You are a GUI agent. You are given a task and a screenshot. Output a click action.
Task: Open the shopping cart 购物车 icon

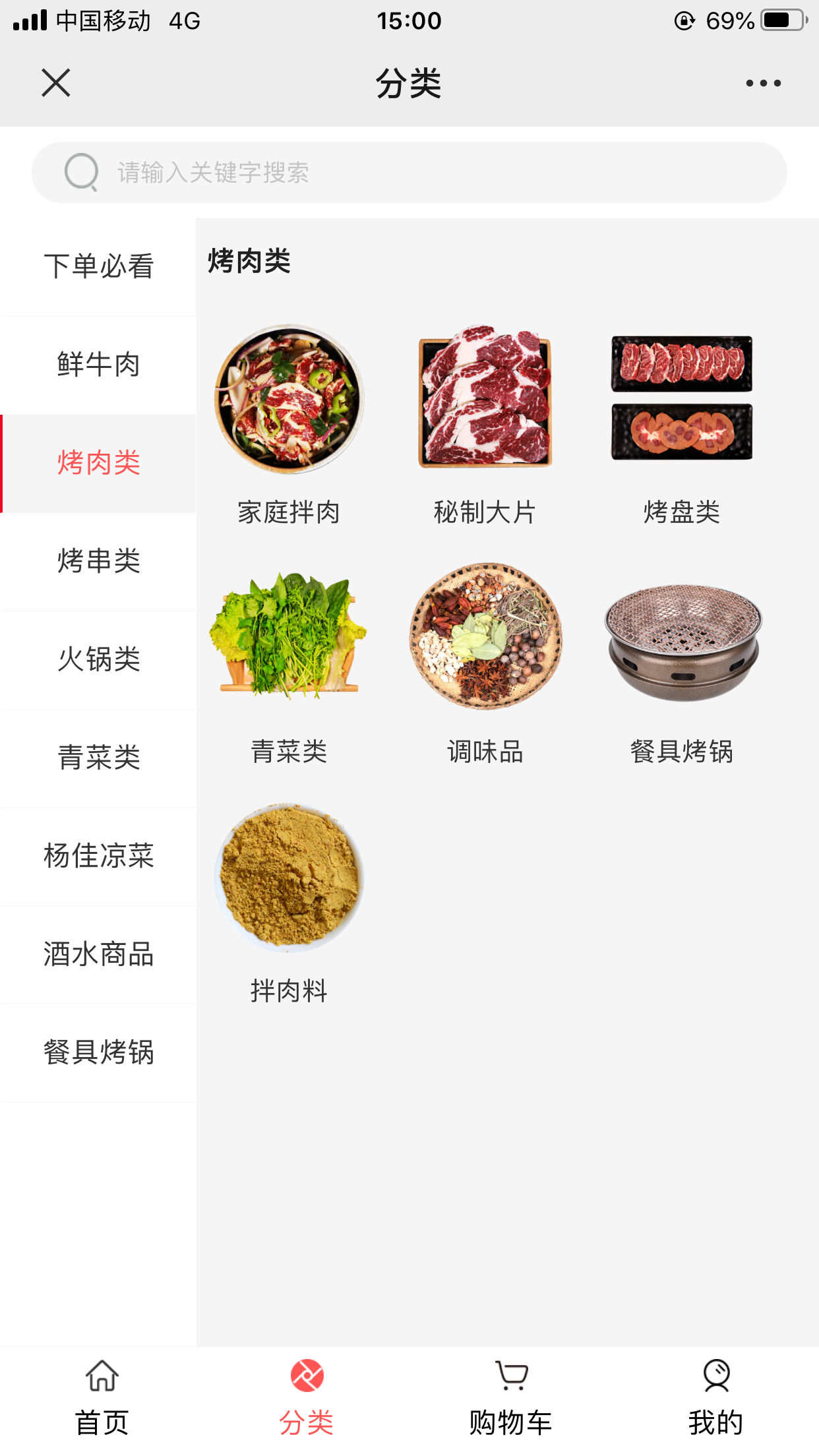coord(512,1378)
